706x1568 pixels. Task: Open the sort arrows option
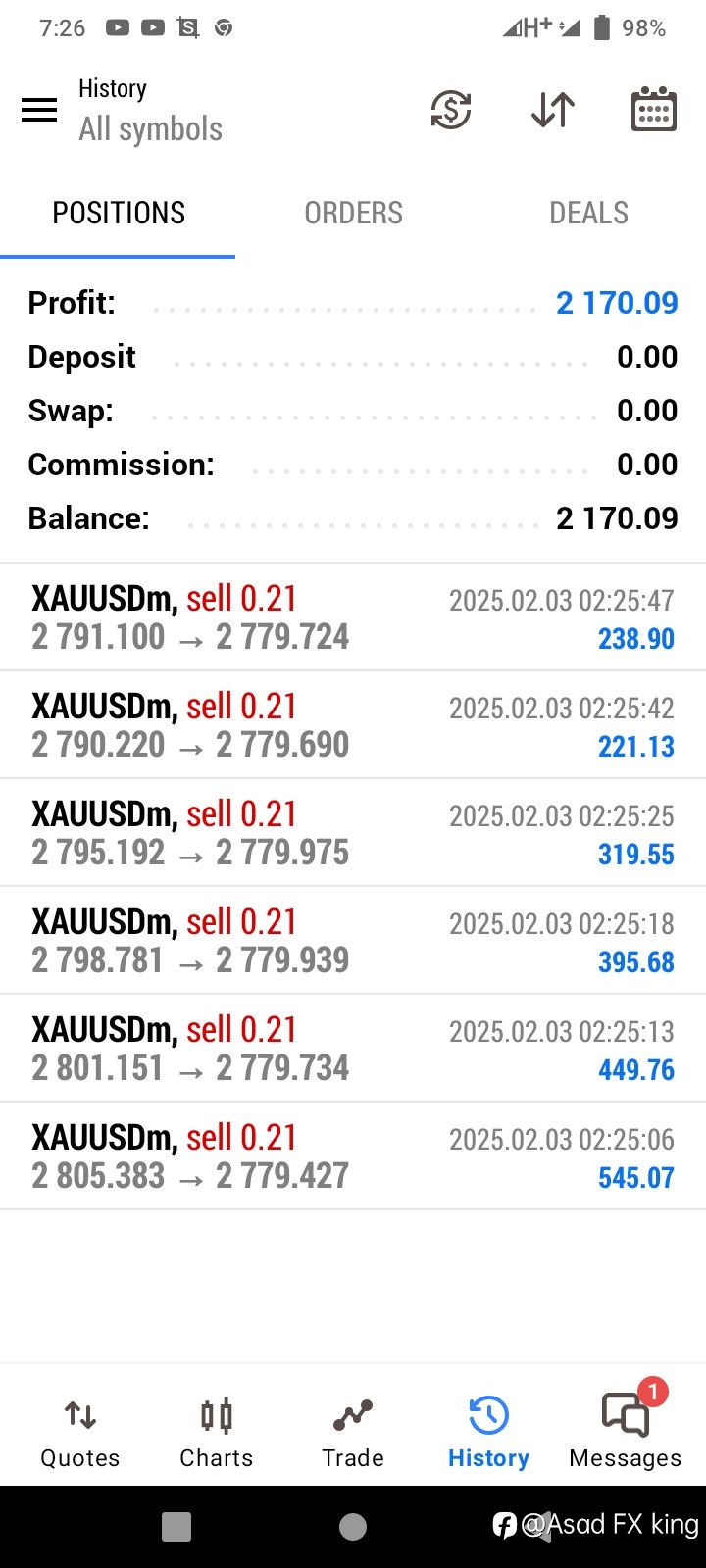point(553,110)
